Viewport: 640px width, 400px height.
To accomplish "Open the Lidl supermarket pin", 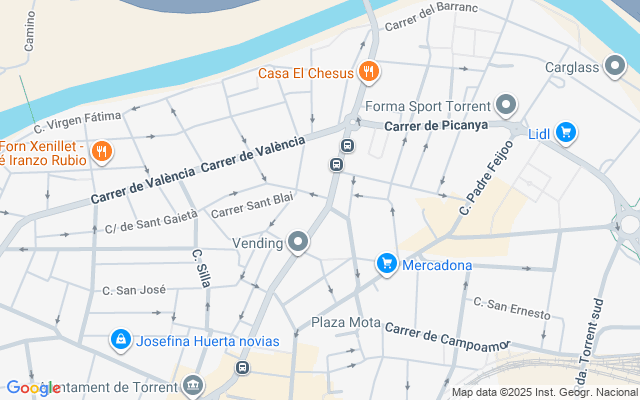I will point(567,132).
